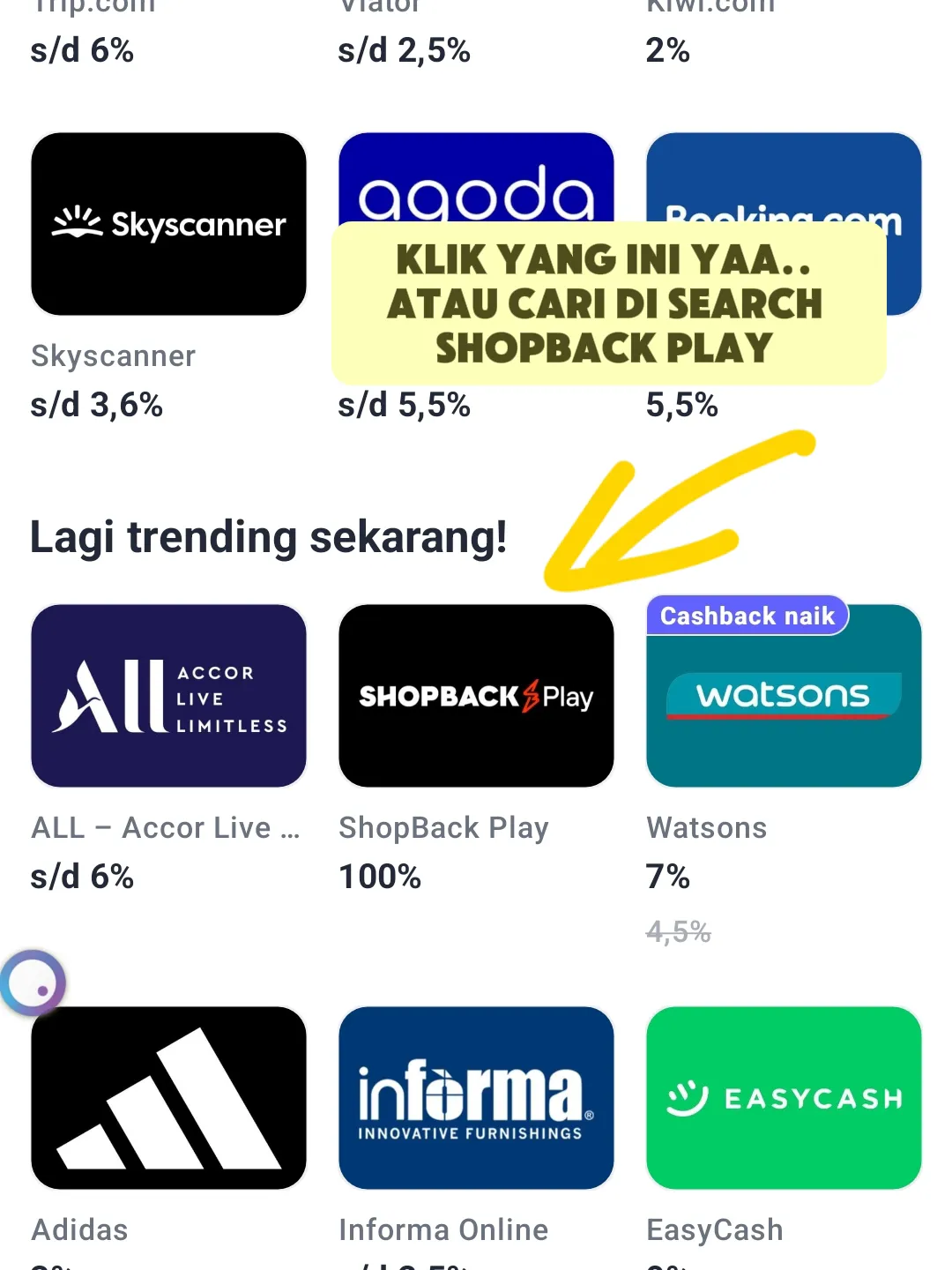Open the ShopBack Play card
Screen dimensions: 952x1270
click(476, 696)
